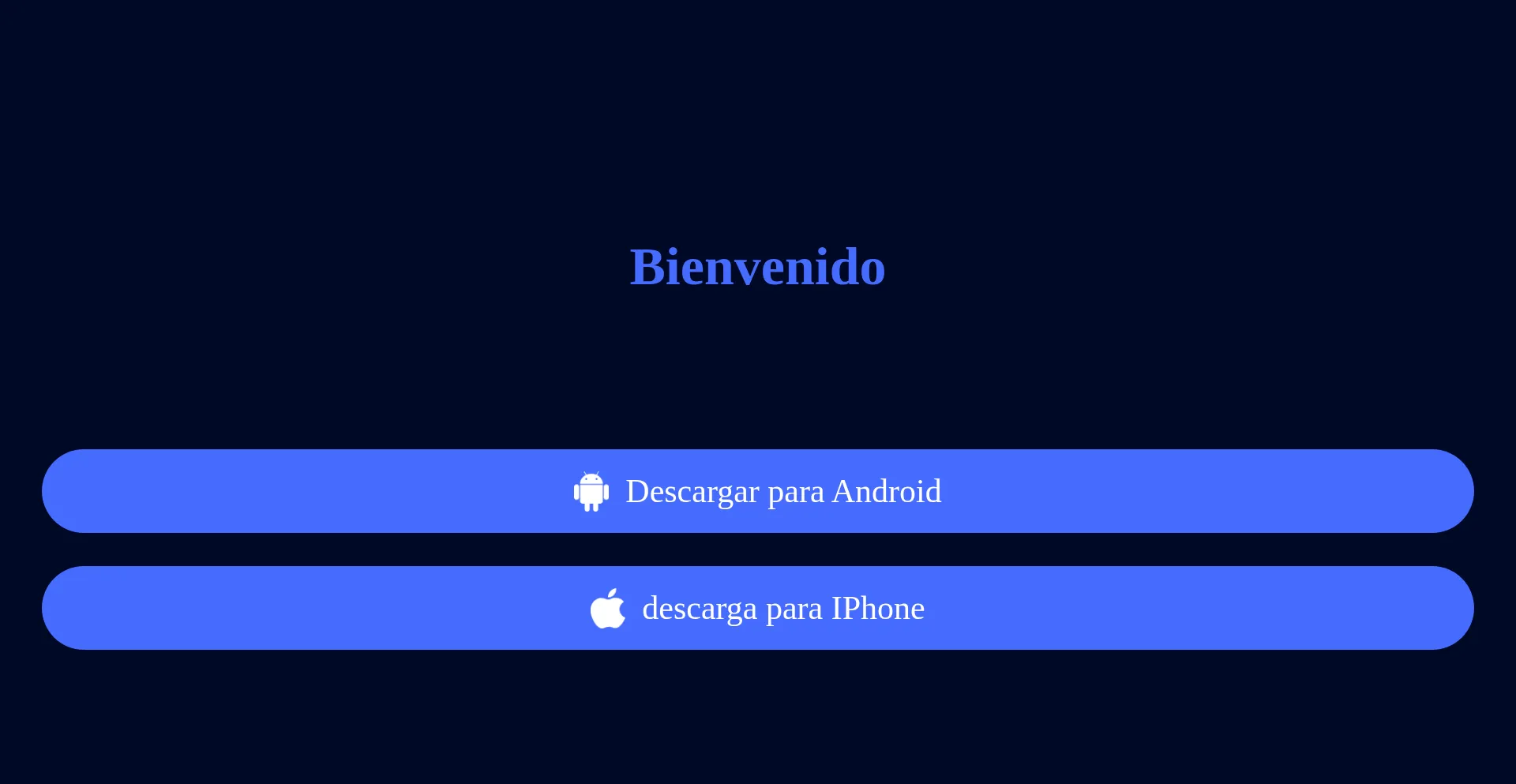
Task: Select descarga para IPhone button
Action: pos(757,608)
